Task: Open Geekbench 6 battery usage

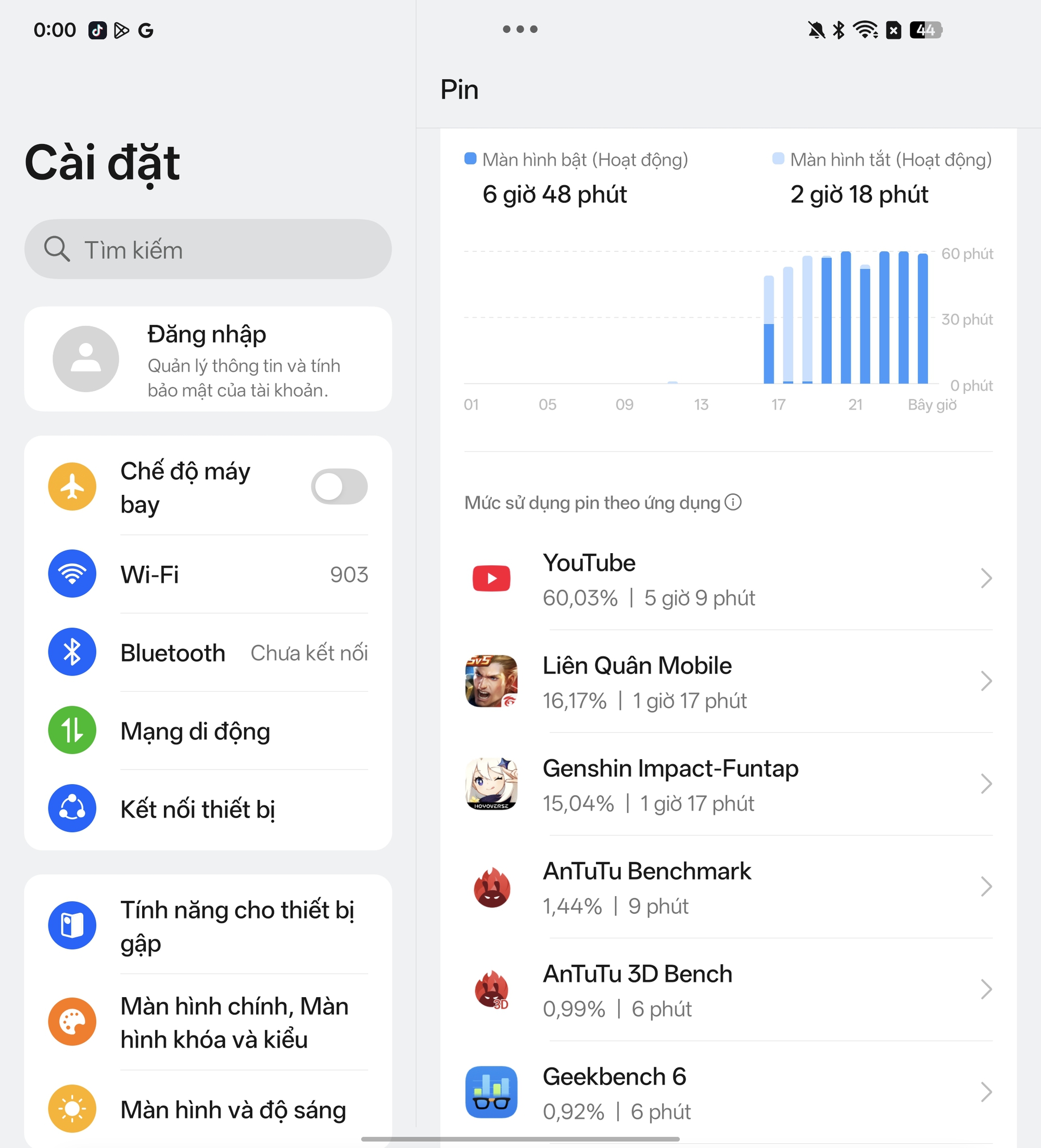Action: coord(728,1093)
